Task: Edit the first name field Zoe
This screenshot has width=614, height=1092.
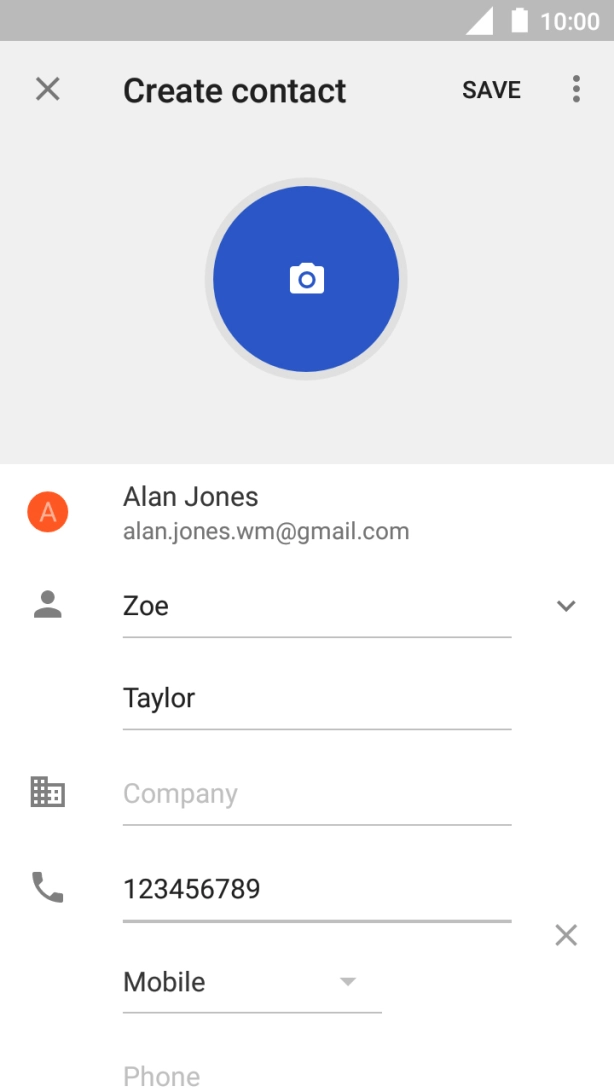Action: tap(316, 607)
